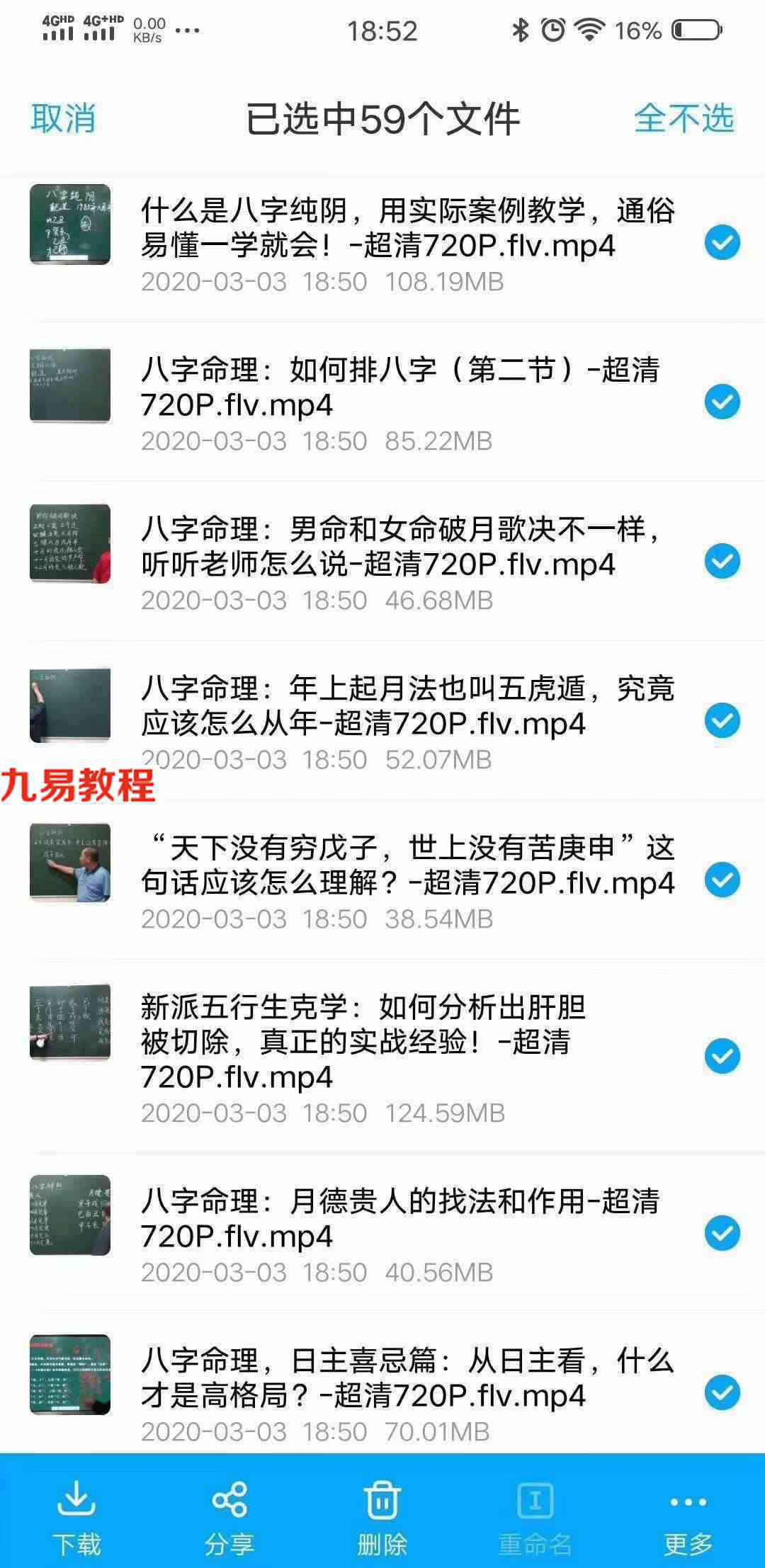
Task: Uncheck the 天下没有穷戊子 video
Action: (722, 880)
